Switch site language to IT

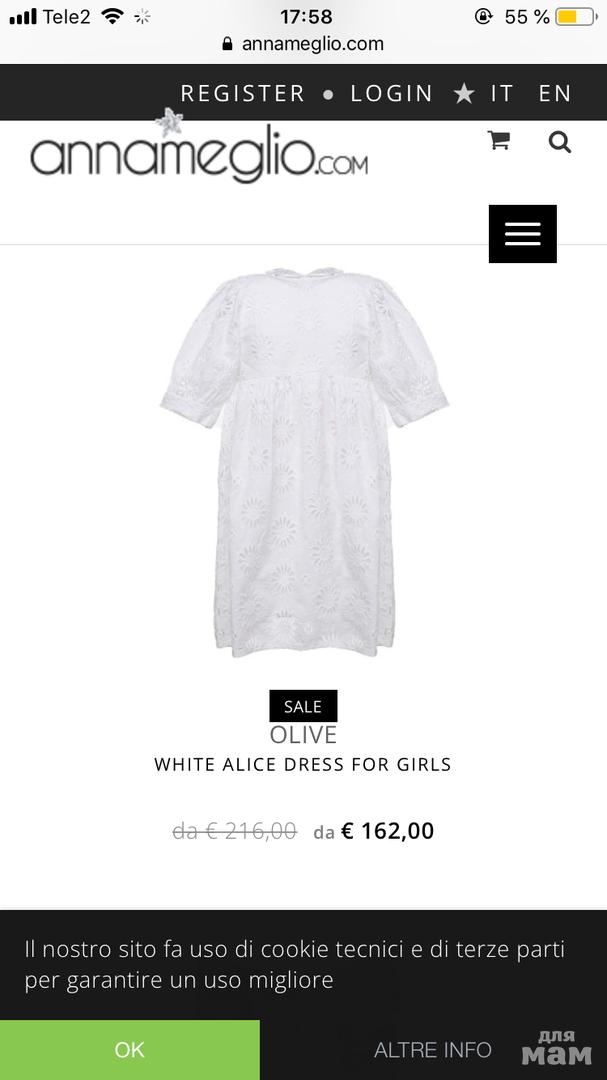pos(502,93)
